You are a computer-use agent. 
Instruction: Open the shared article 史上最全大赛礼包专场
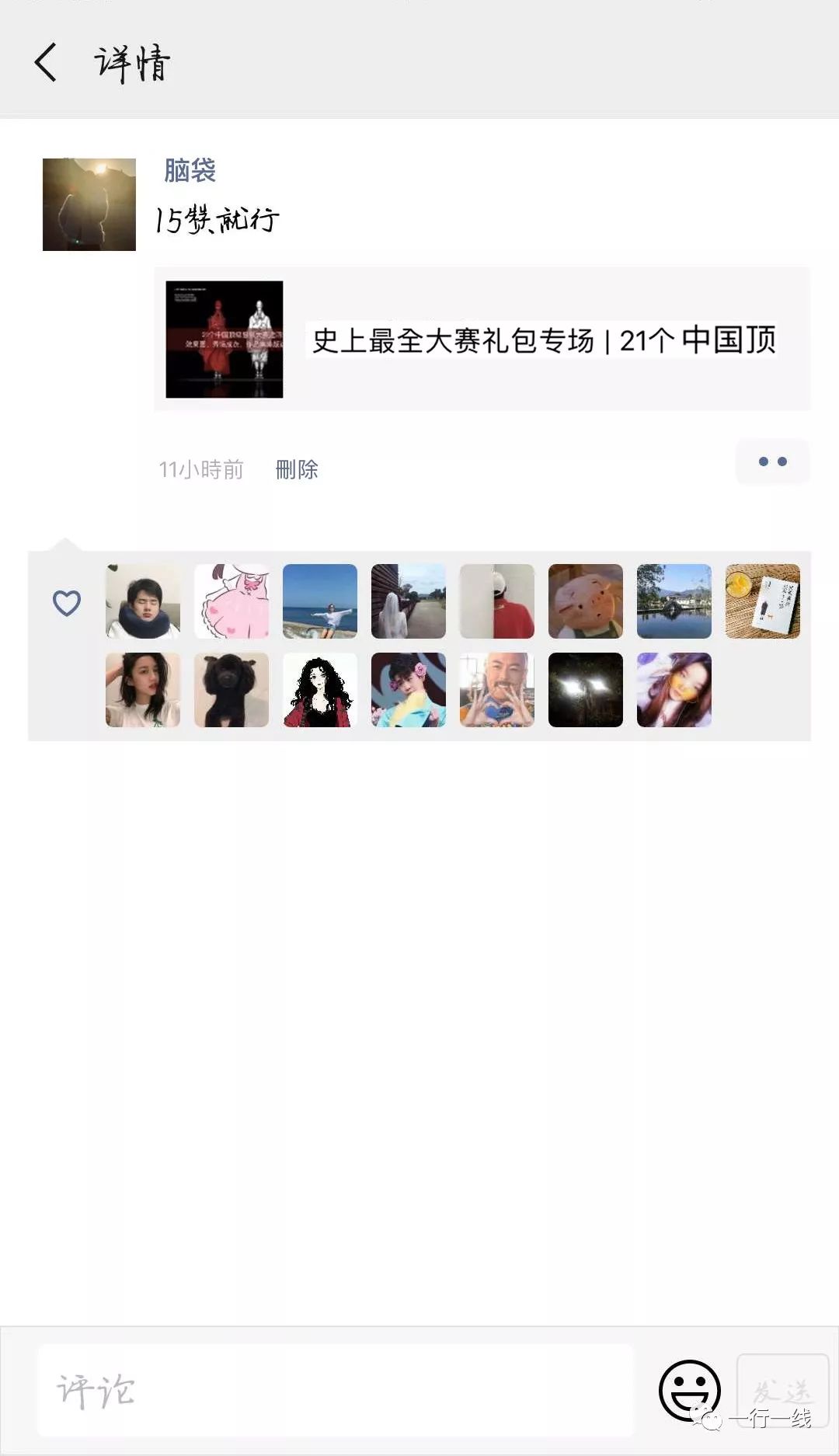(482, 340)
